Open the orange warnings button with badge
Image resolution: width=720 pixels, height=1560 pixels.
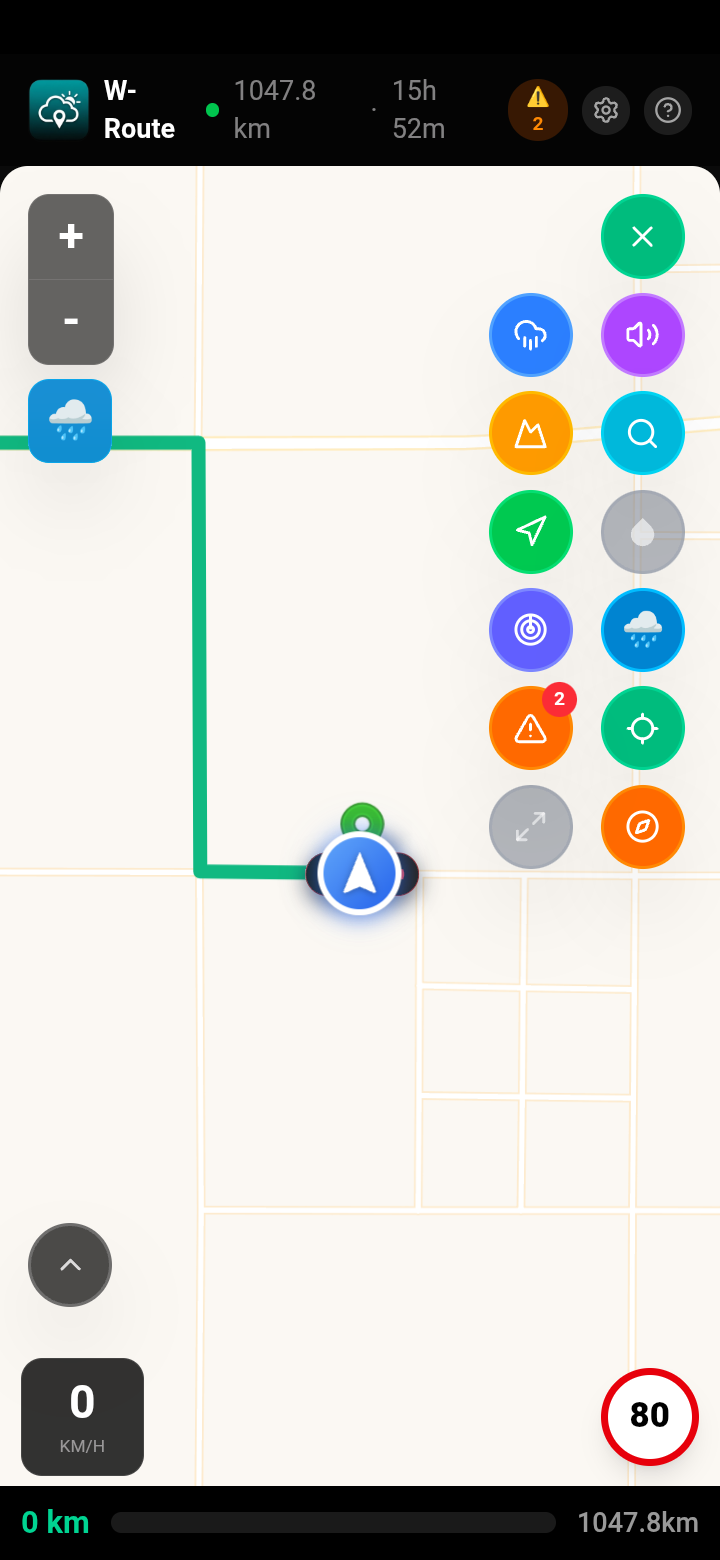530,728
